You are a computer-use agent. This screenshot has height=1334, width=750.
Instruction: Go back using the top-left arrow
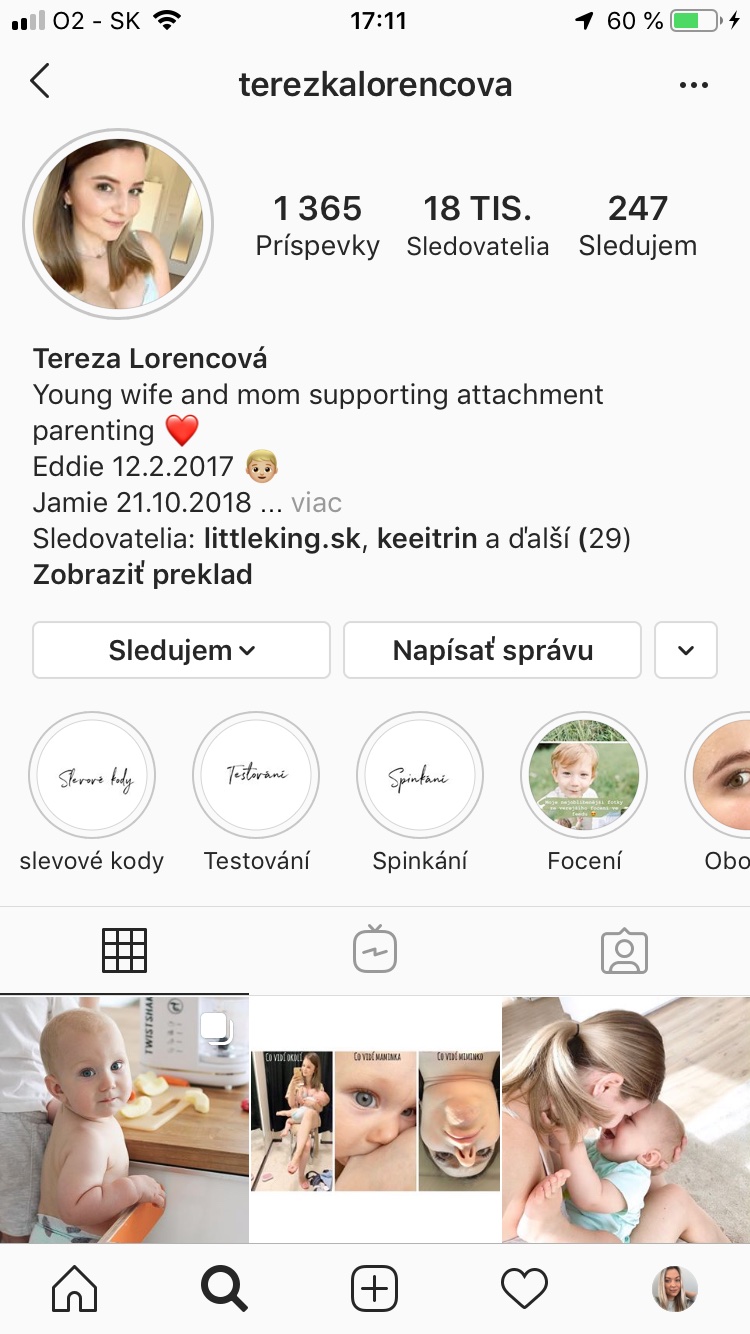point(40,82)
